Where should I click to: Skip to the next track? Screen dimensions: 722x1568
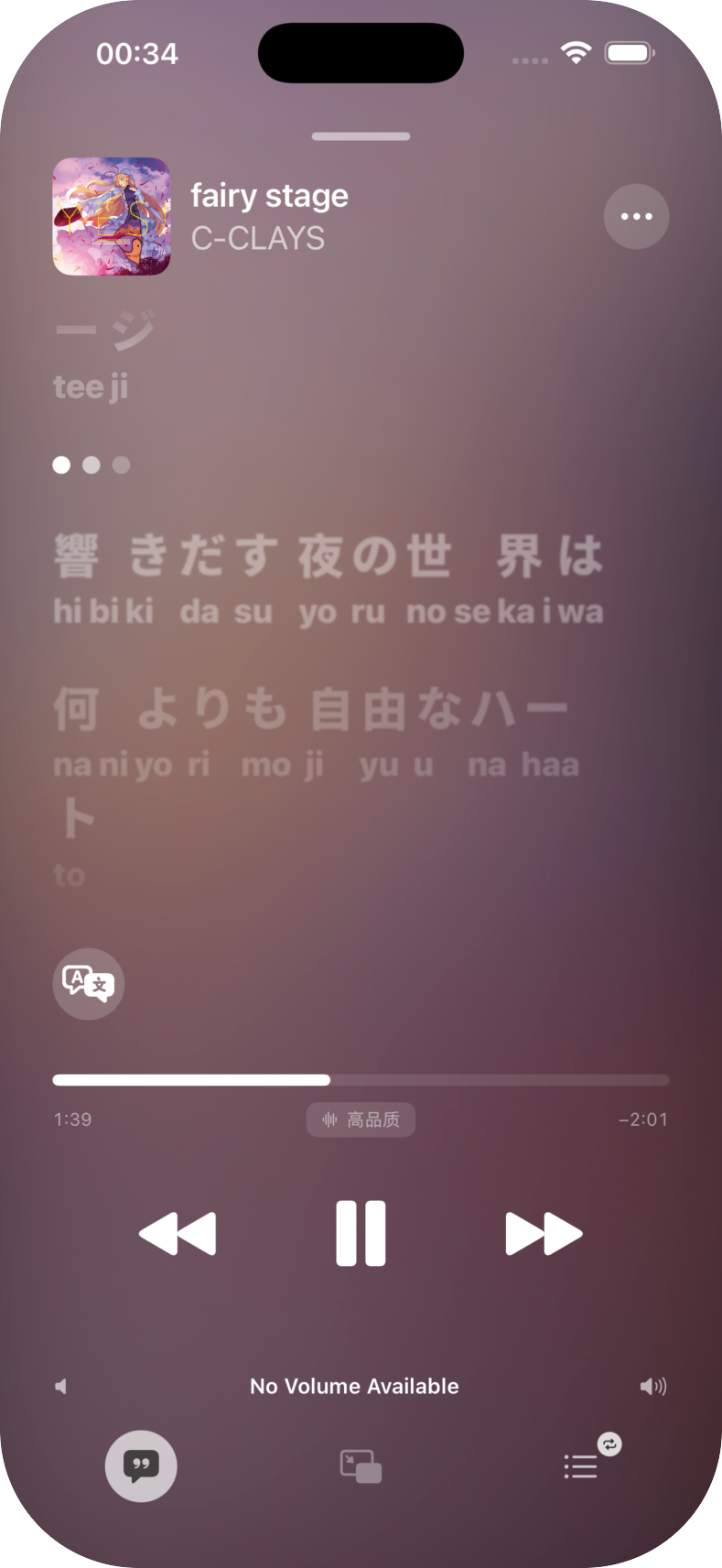pos(544,1233)
